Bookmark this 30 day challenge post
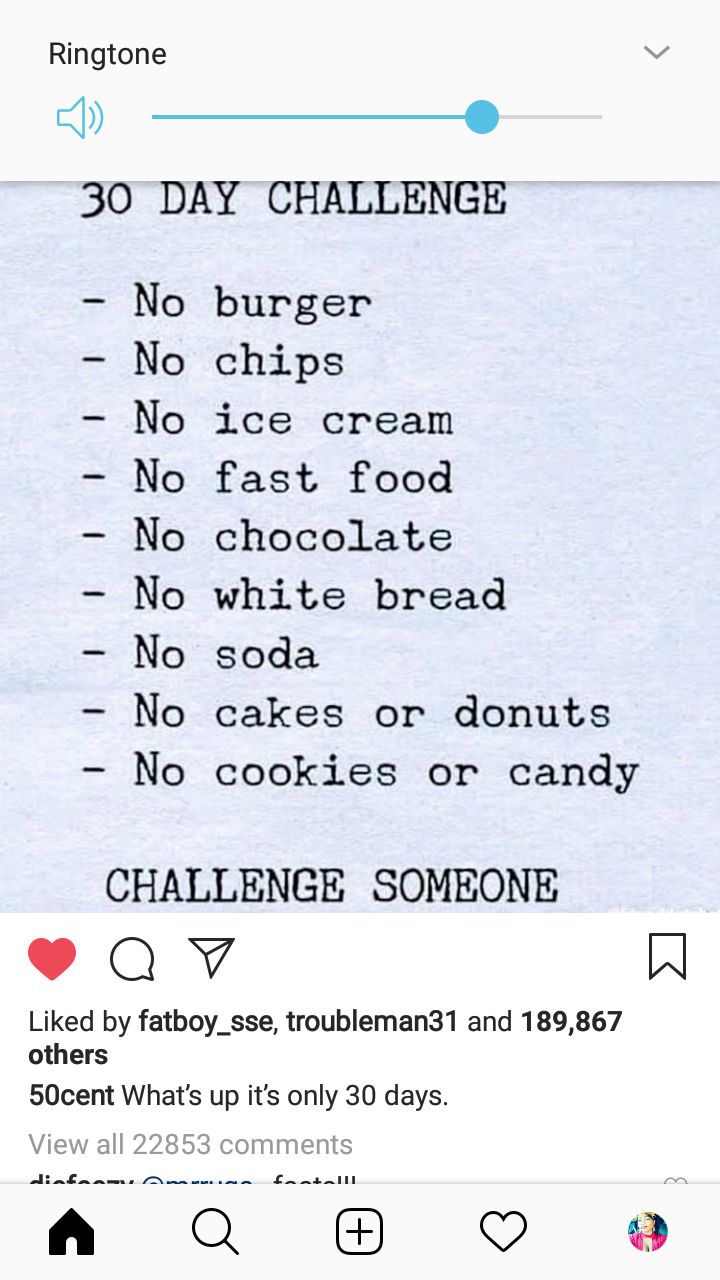 coord(667,957)
